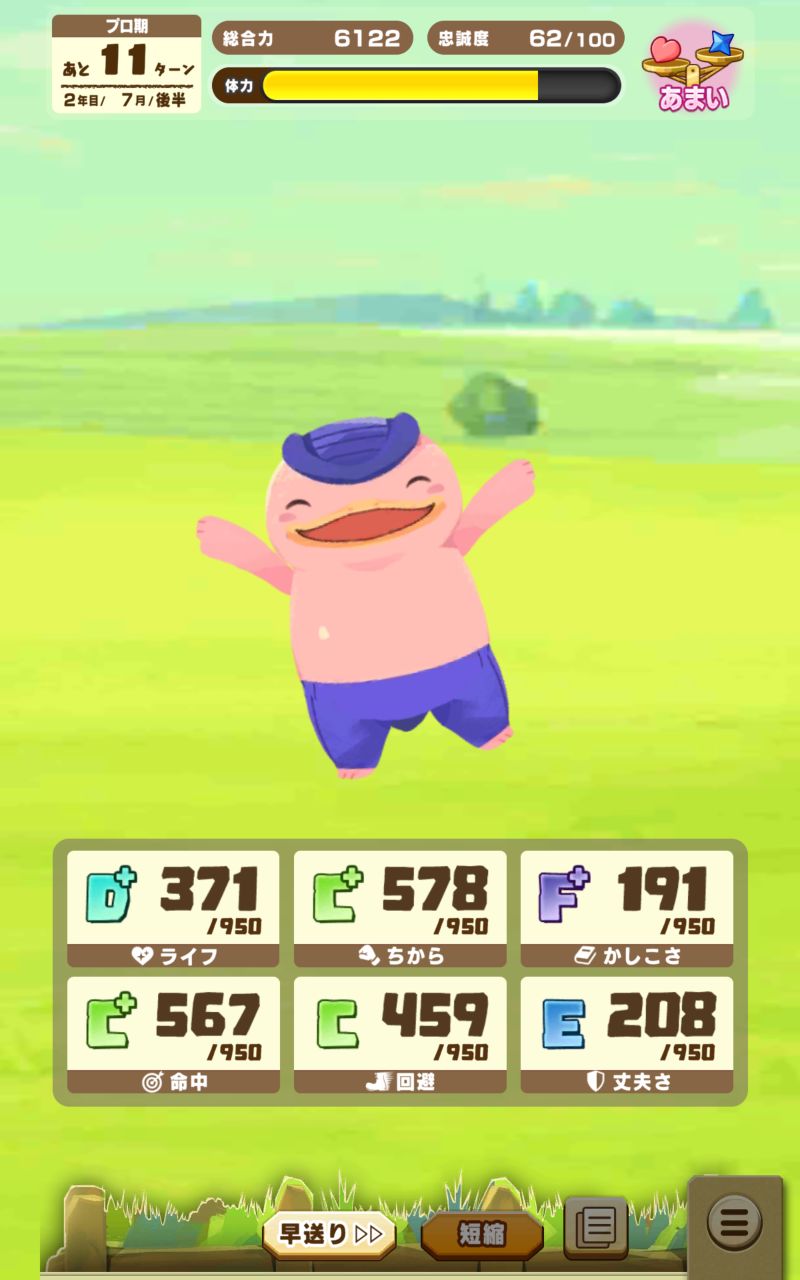
Task: Open the log document icon
Action: [x=596, y=1225]
